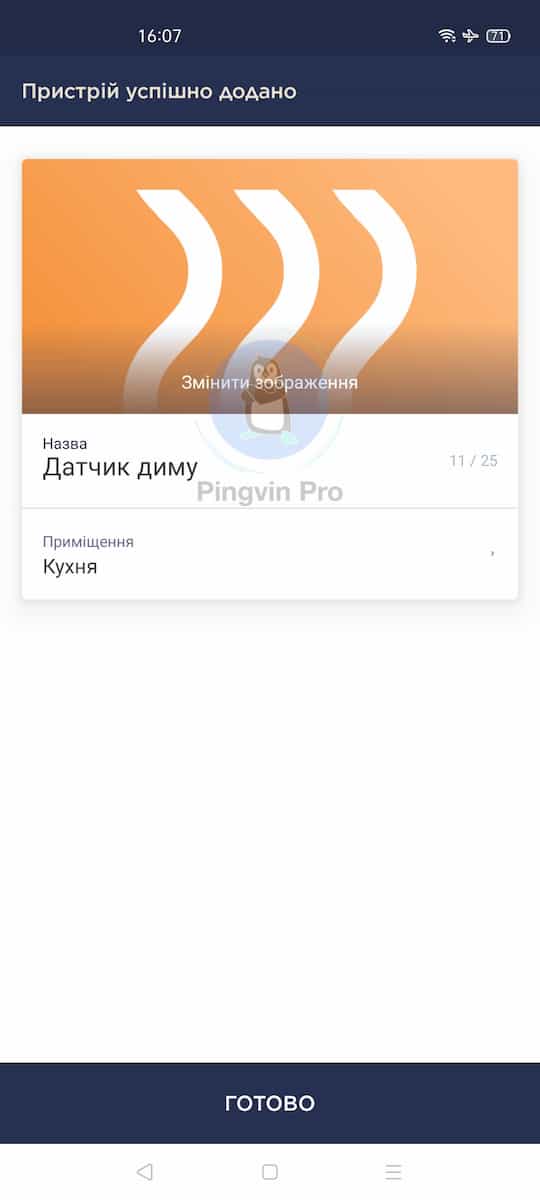Confirm with the ГОТОВО button
This screenshot has width=540, height=1200.
click(x=270, y=1103)
